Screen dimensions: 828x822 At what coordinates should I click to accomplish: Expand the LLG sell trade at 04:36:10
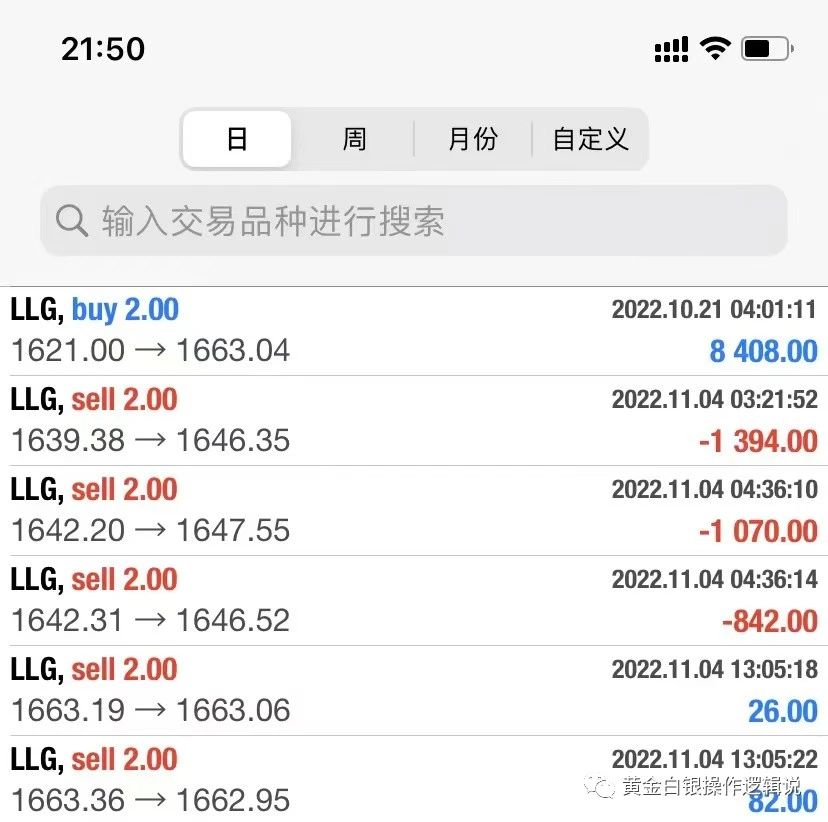coord(413,511)
